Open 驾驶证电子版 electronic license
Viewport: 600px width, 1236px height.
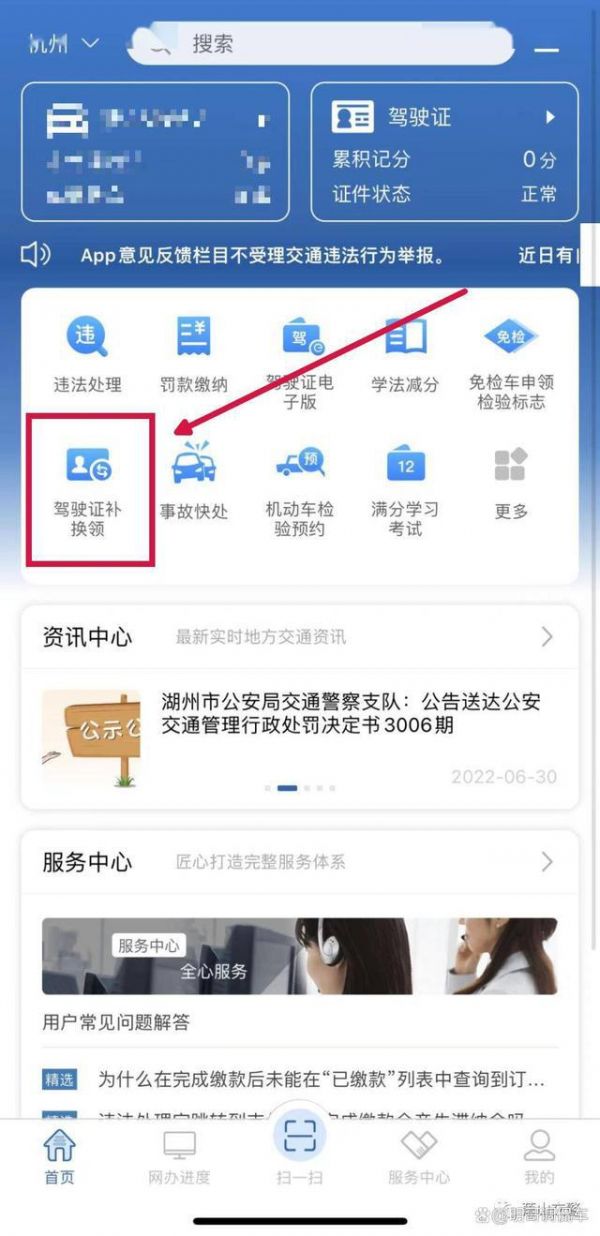point(300,360)
